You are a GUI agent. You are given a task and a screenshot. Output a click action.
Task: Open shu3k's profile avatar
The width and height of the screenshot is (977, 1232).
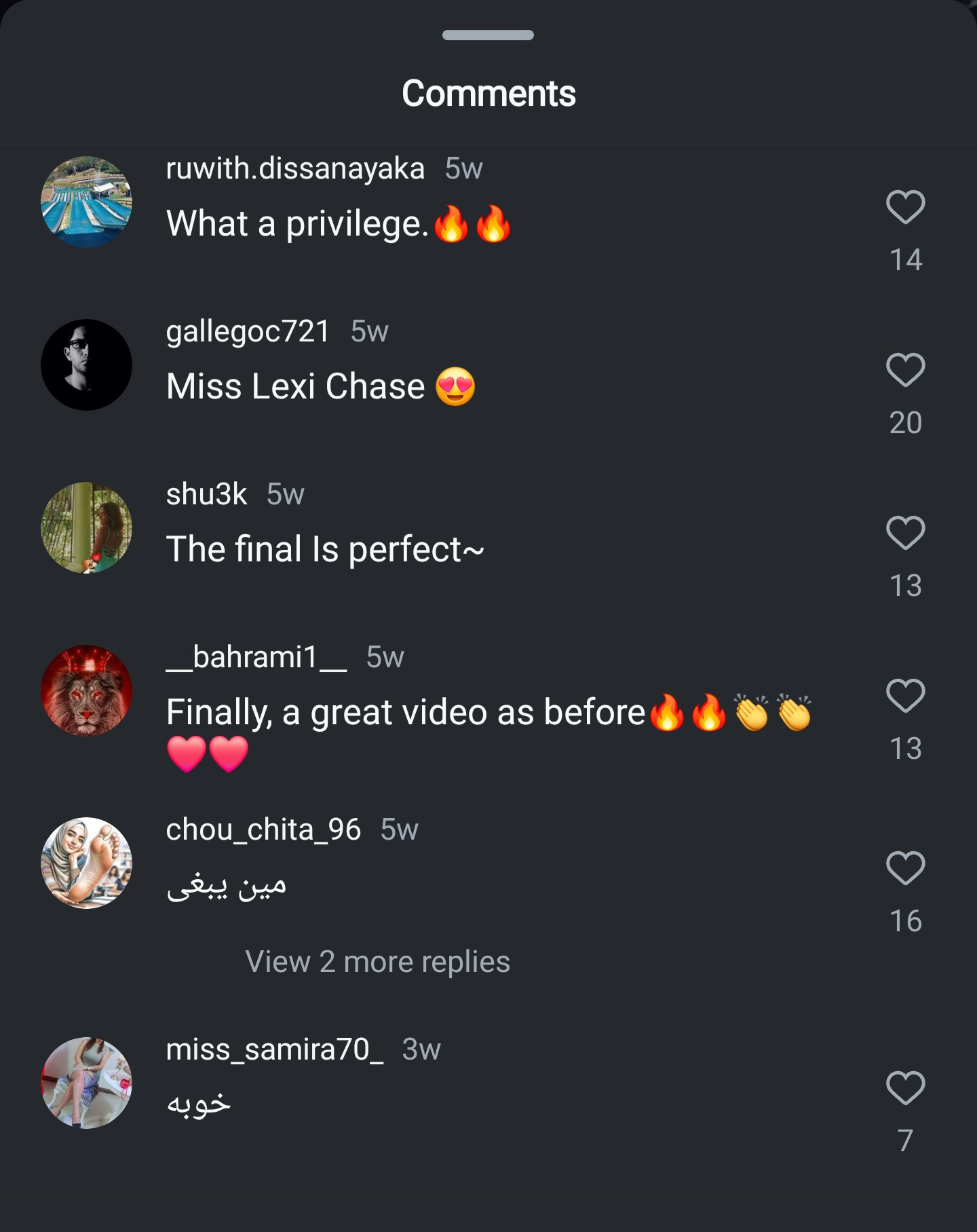(x=86, y=527)
